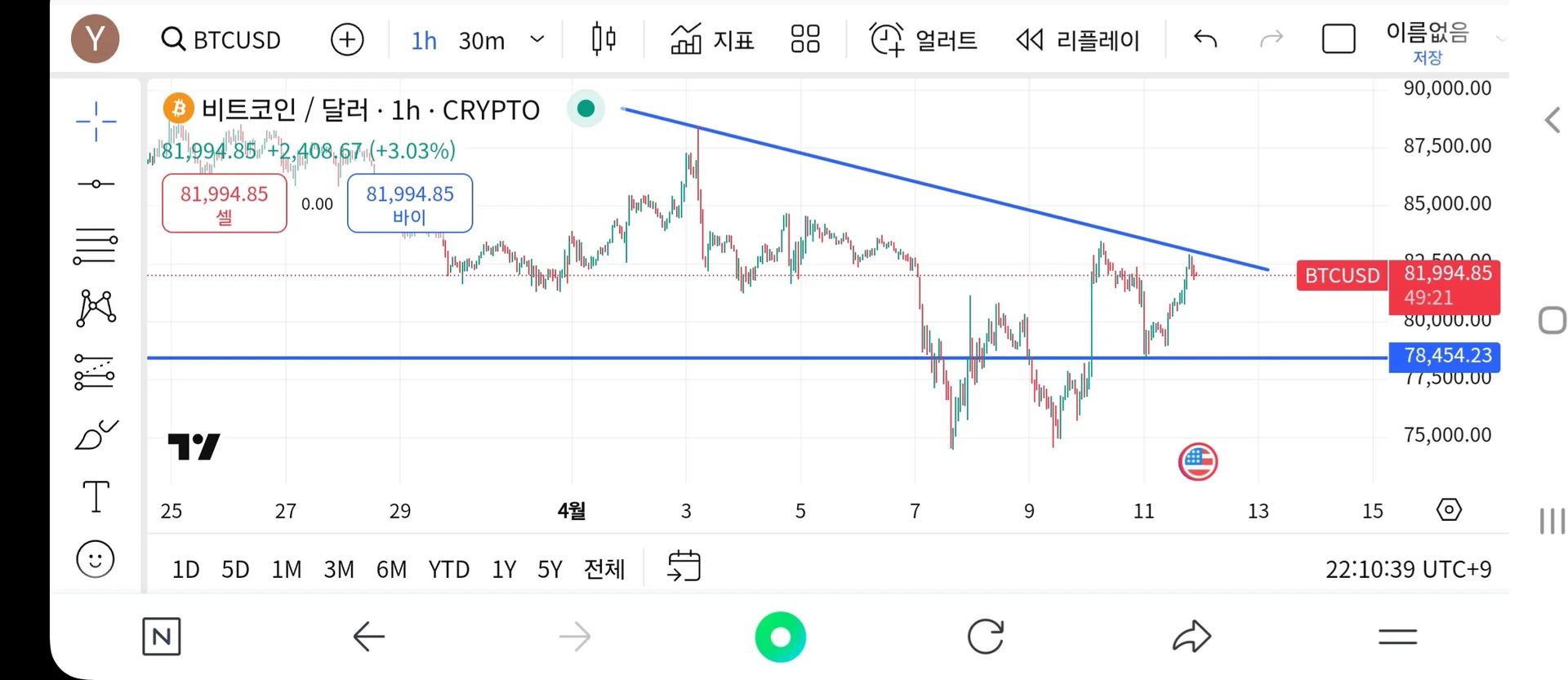The width and height of the screenshot is (1568, 680).
Task: Open the layout templates grid
Action: (805, 38)
